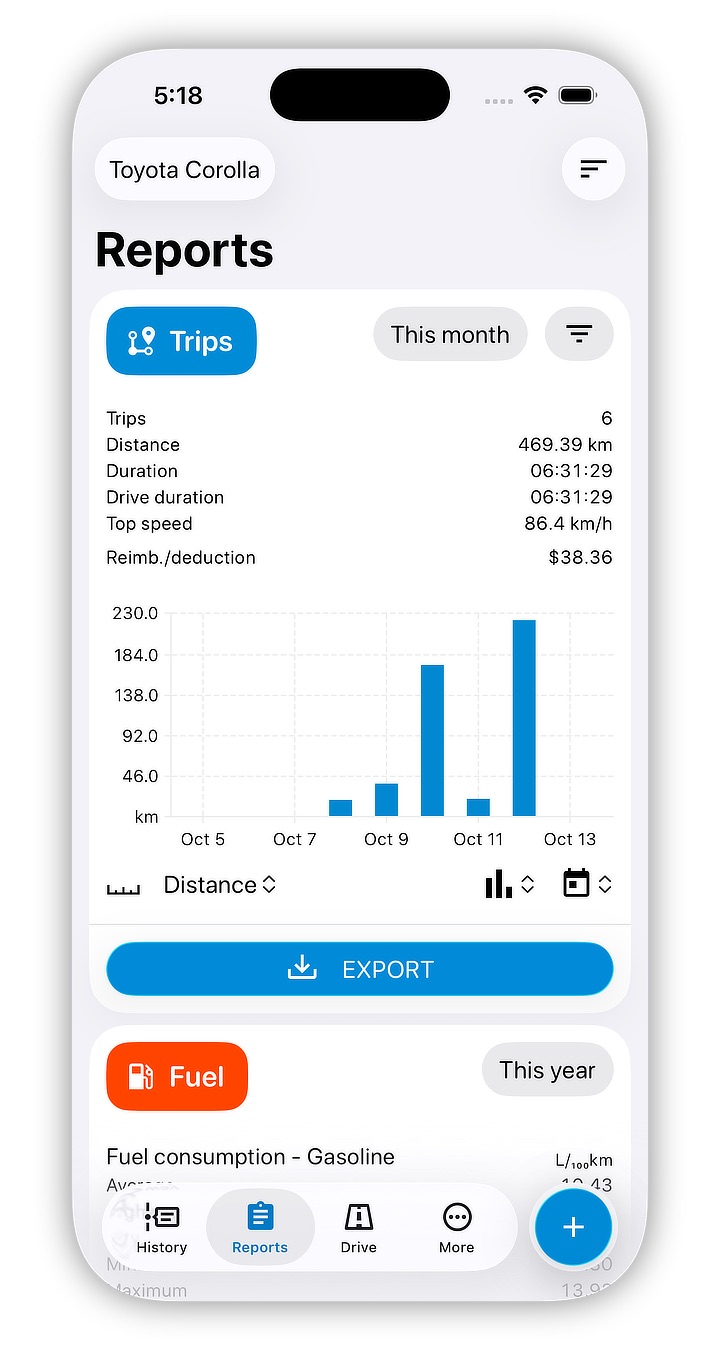Tap the blue plus floating action button
The image size is (720, 1350).
[573, 1227]
